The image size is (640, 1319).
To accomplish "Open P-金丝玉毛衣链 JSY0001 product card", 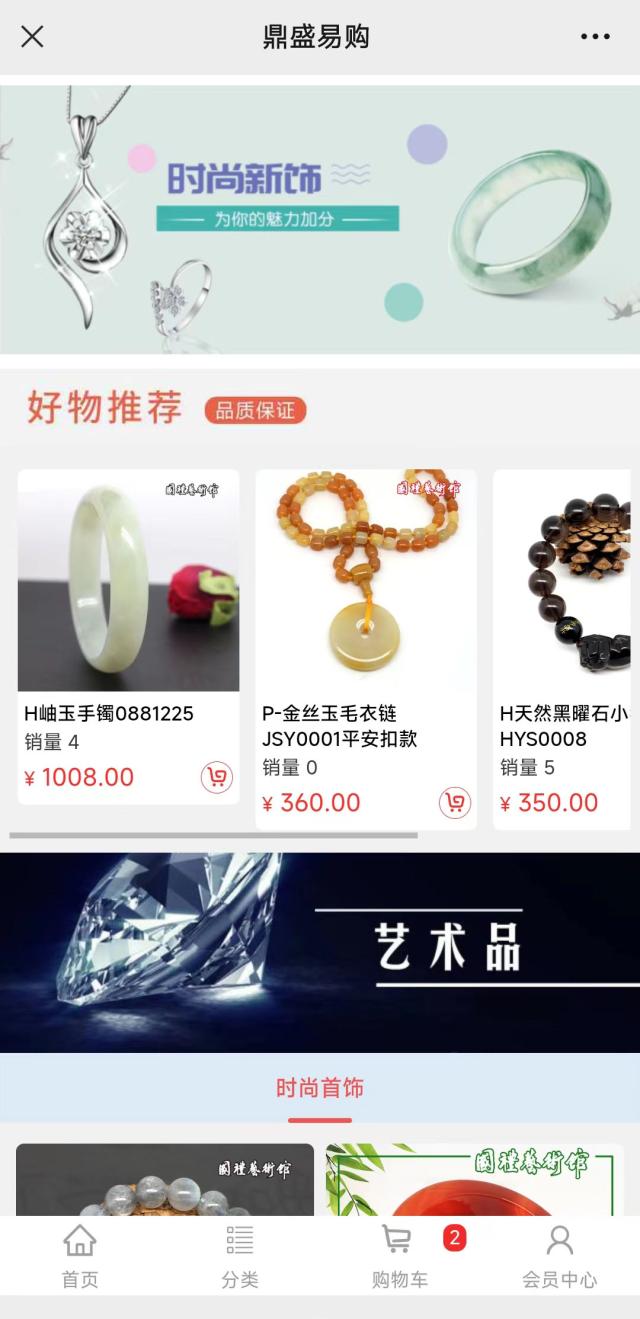I will coord(366,600).
